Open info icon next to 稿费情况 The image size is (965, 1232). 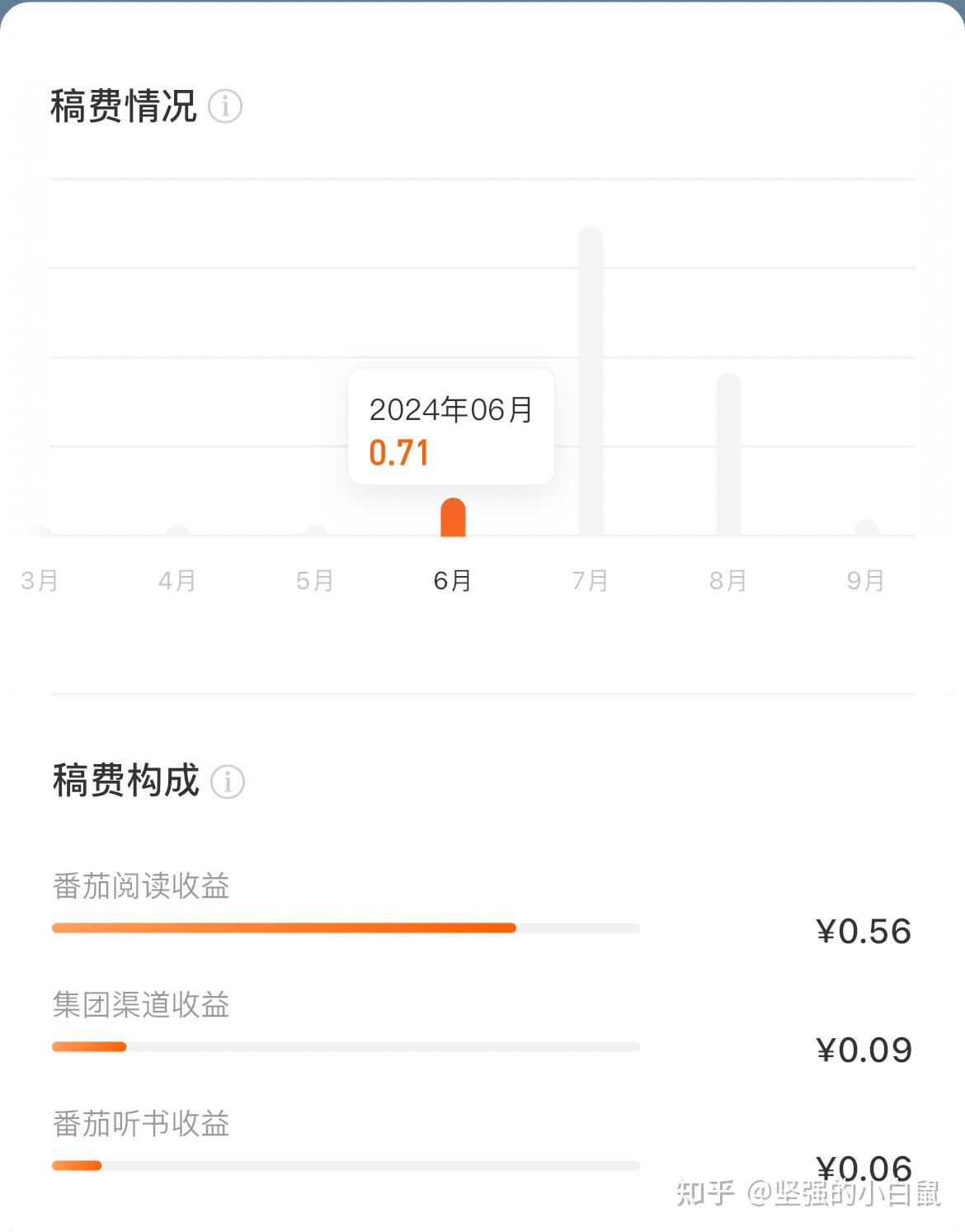click(224, 106)
